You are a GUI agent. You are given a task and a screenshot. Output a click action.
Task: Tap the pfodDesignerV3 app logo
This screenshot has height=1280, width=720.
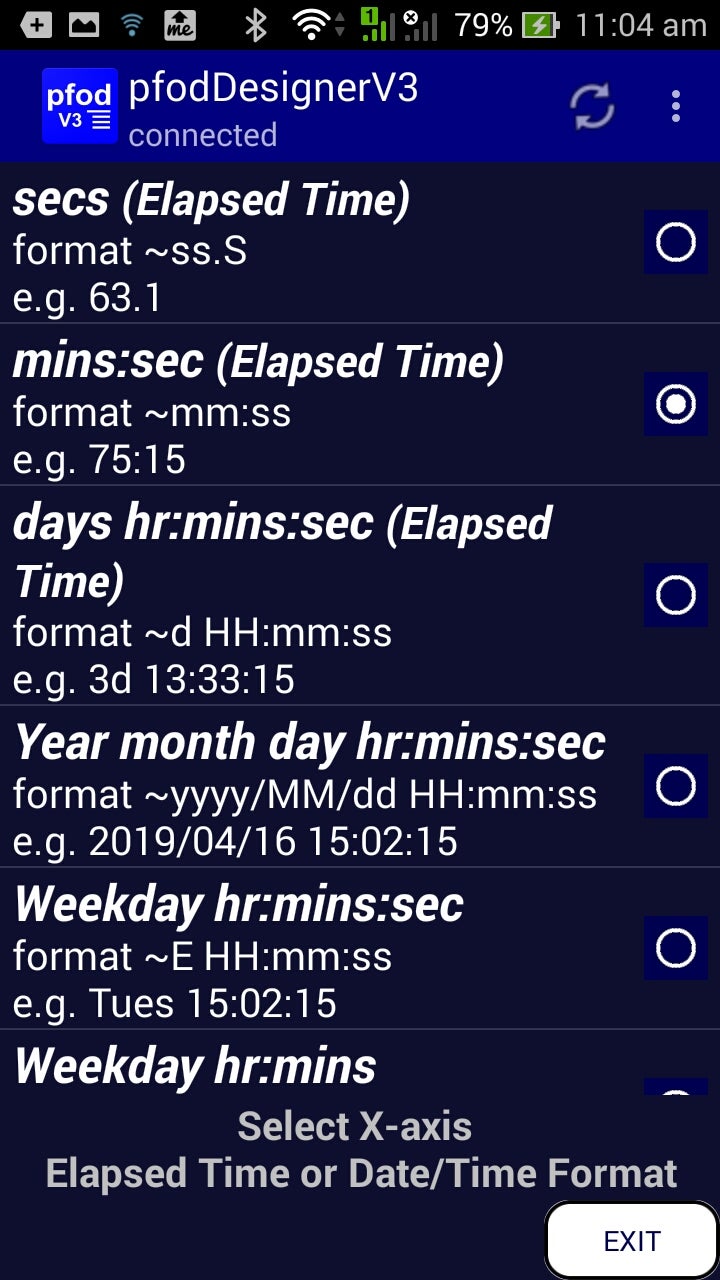79,105
